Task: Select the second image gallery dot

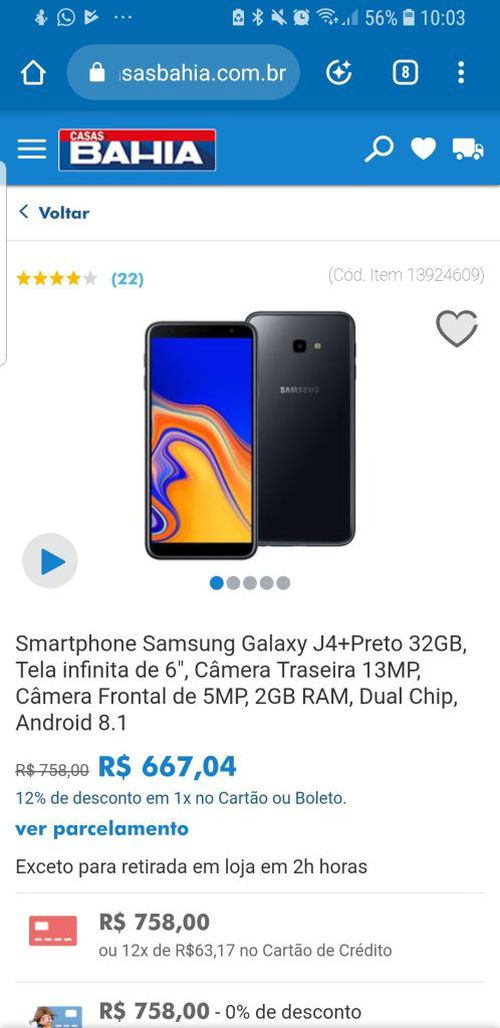Action: coord(233,583)
